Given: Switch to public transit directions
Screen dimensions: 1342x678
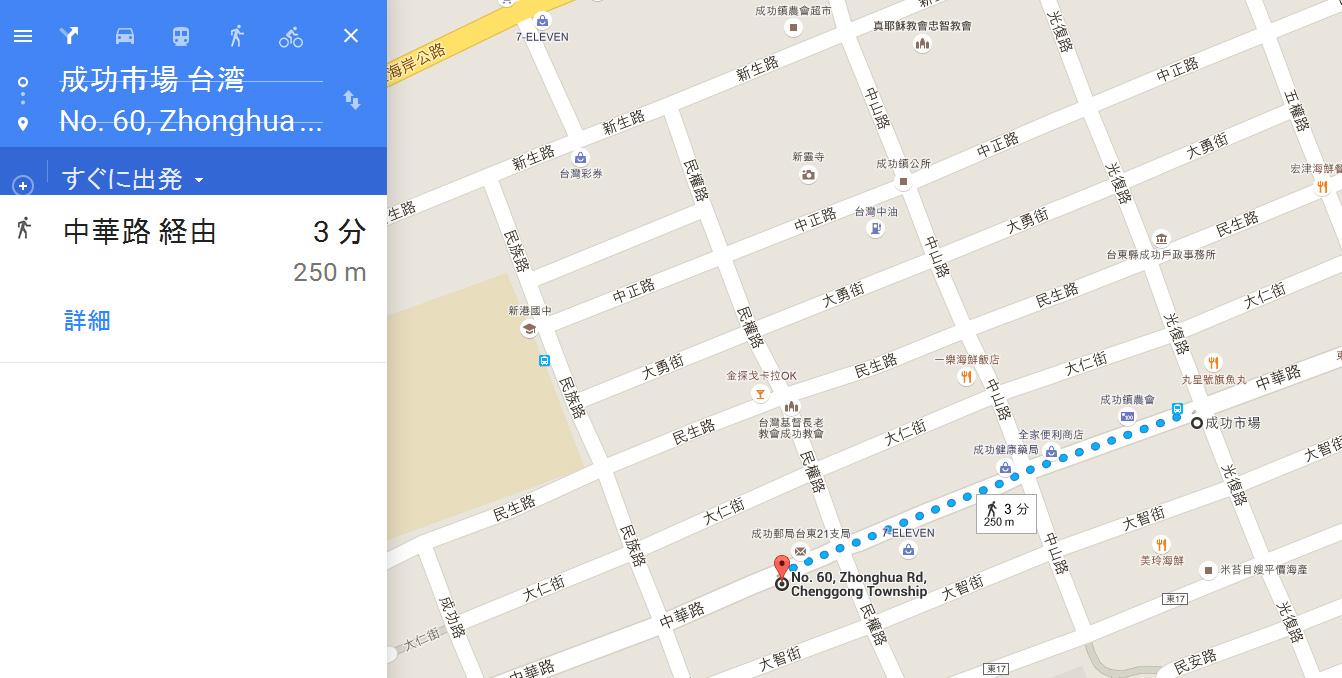Looking at the screenshot, I should pos(181,36).
